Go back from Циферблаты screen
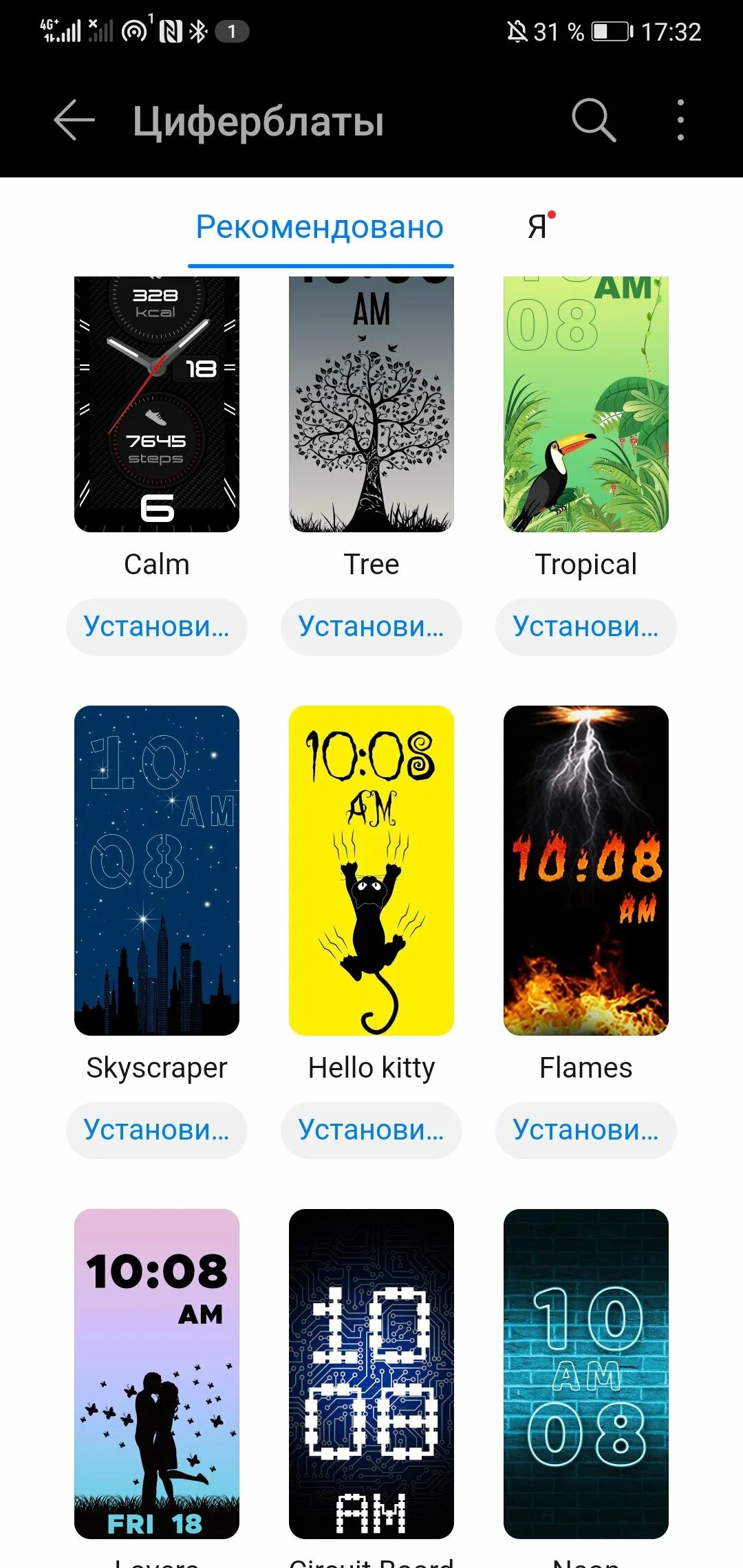 (74, 120)
